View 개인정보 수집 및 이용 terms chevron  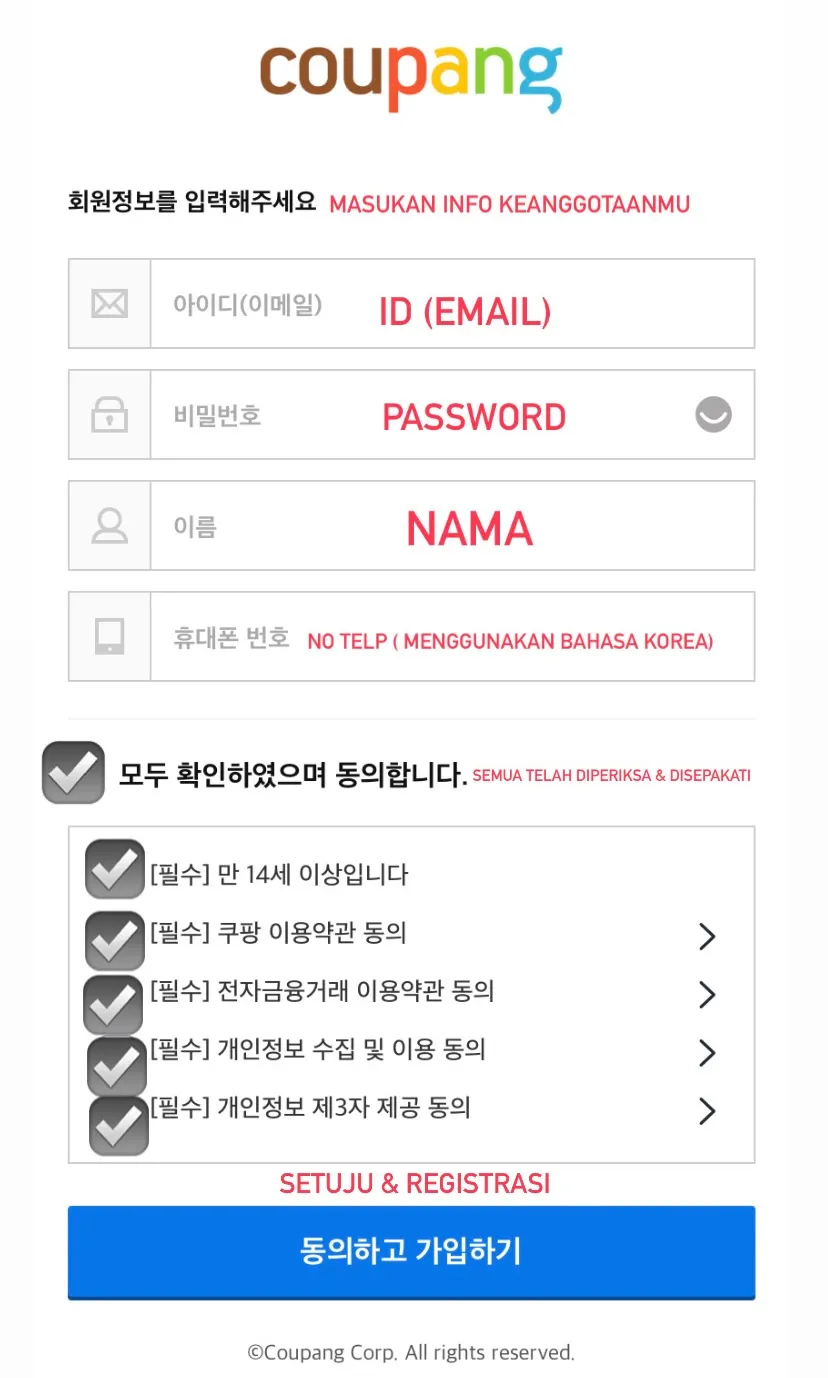[x=707, y=1053]
